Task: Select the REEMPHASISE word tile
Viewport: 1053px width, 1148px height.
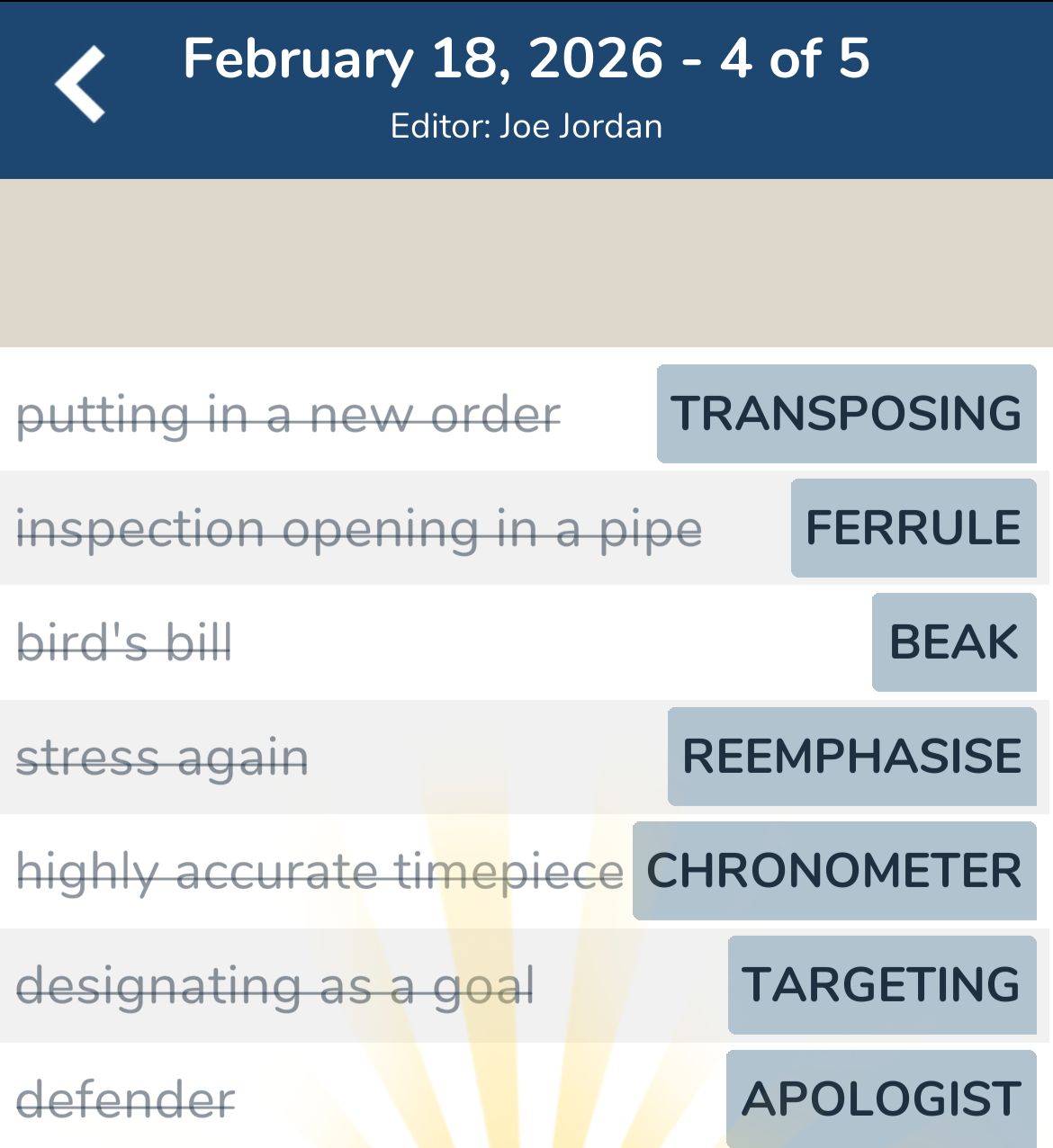Action: (852, 757)
